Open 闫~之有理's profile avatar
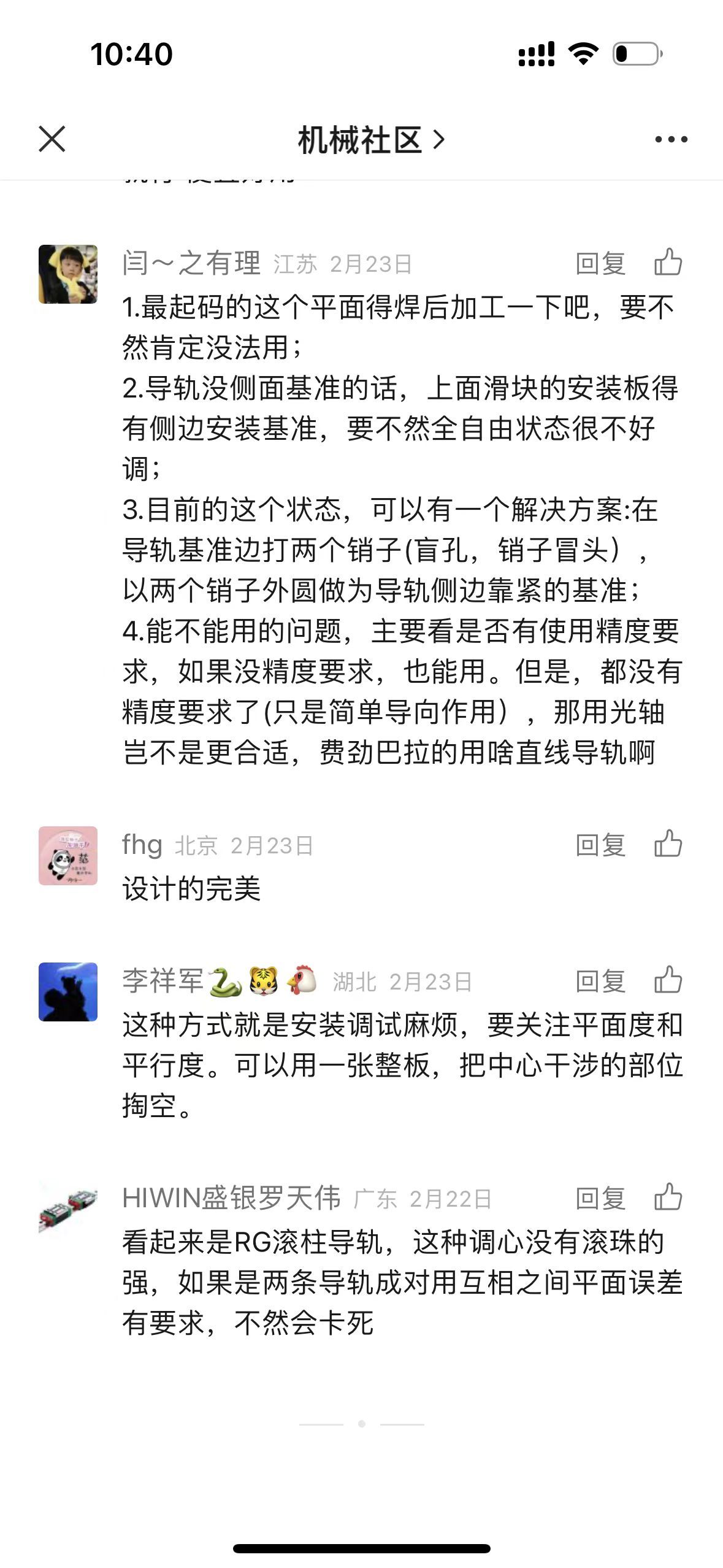Image resolution: width=723 pixels, height=1568 pixels. click(68, 274)
